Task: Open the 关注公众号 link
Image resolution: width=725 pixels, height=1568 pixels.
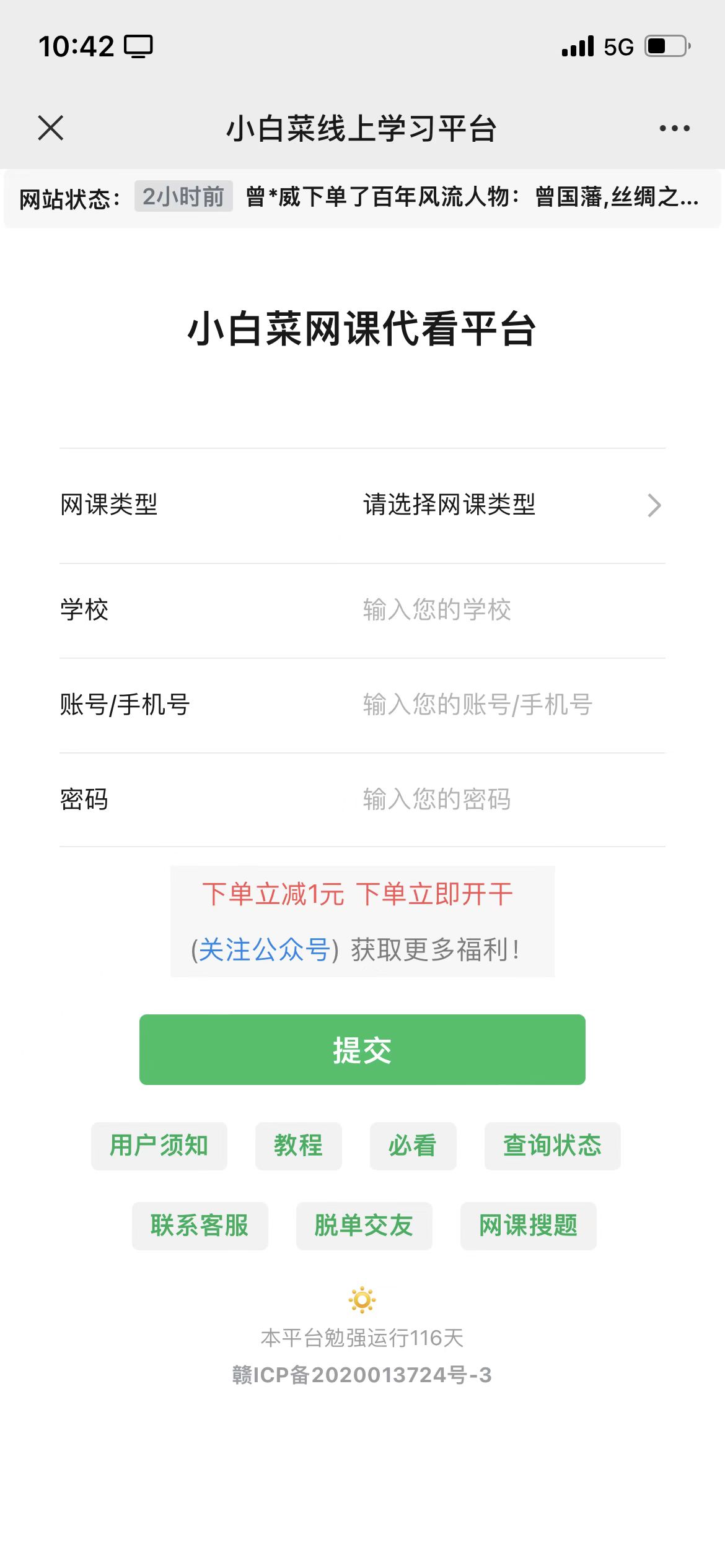Action: pos(265,949)
